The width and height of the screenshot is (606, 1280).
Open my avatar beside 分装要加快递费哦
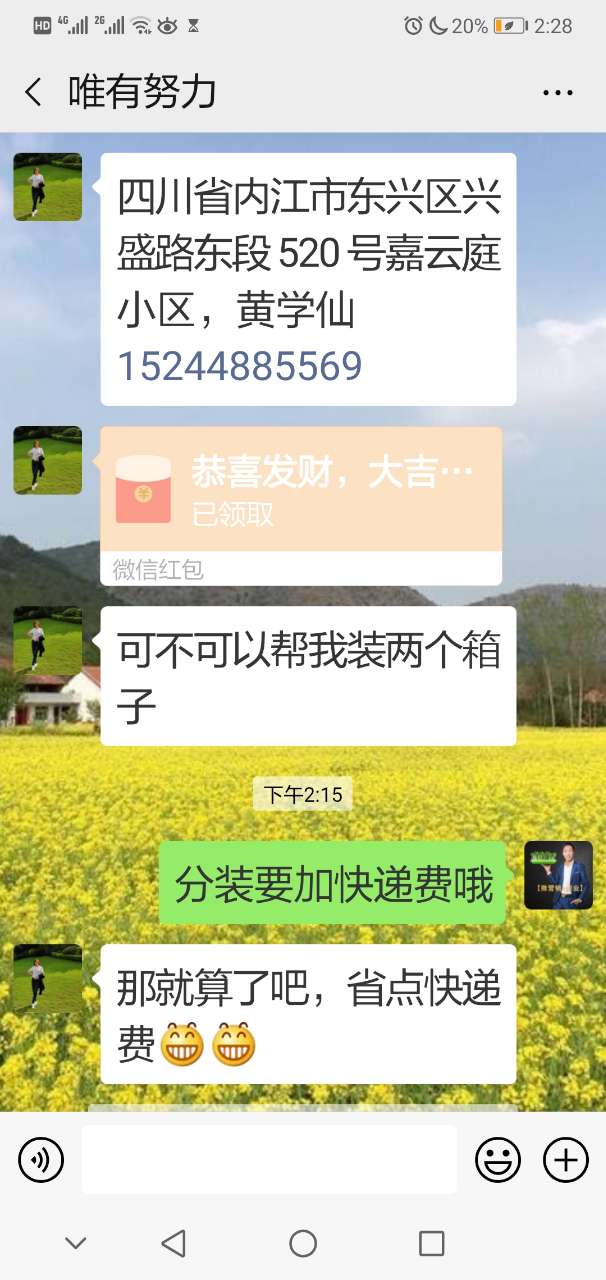(558, 875)
